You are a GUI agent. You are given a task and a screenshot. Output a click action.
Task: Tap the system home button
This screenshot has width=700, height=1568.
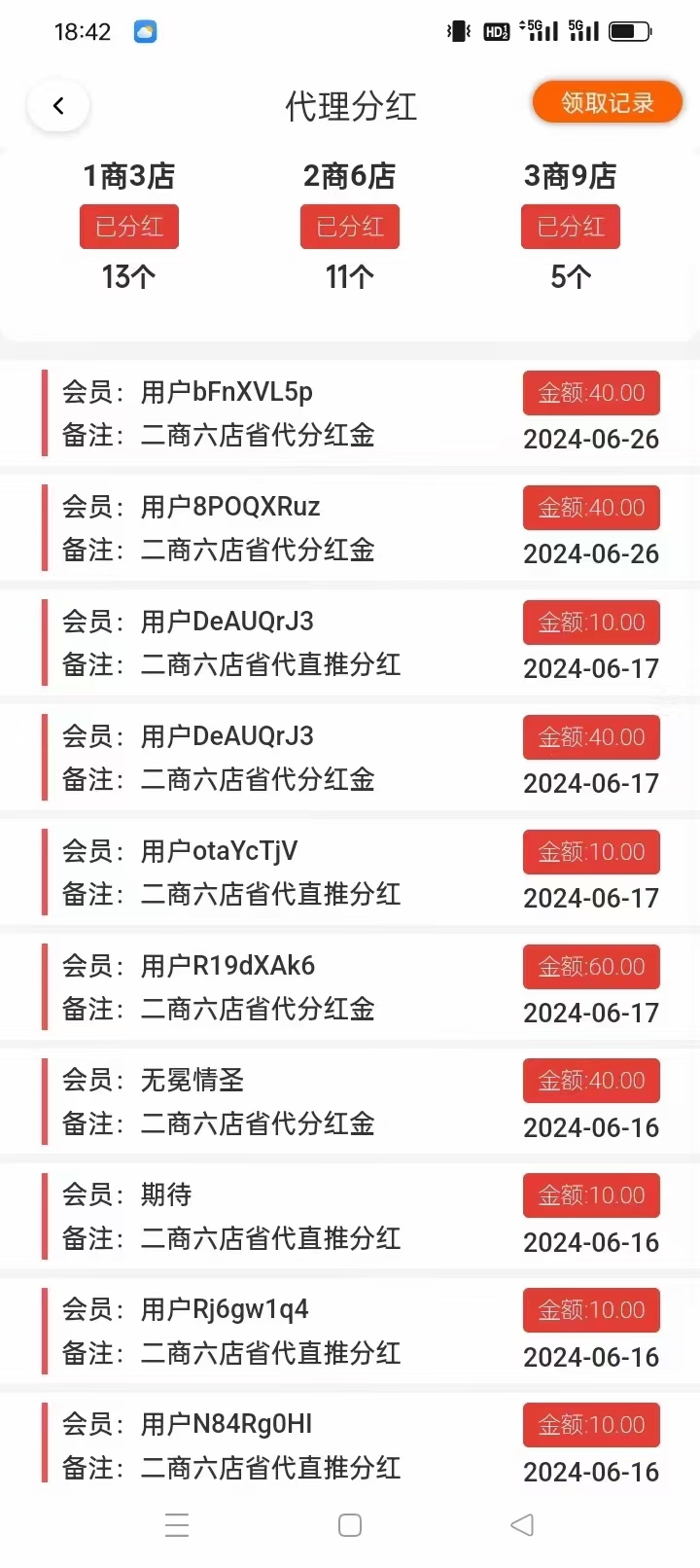click(x=350, y=1525)
